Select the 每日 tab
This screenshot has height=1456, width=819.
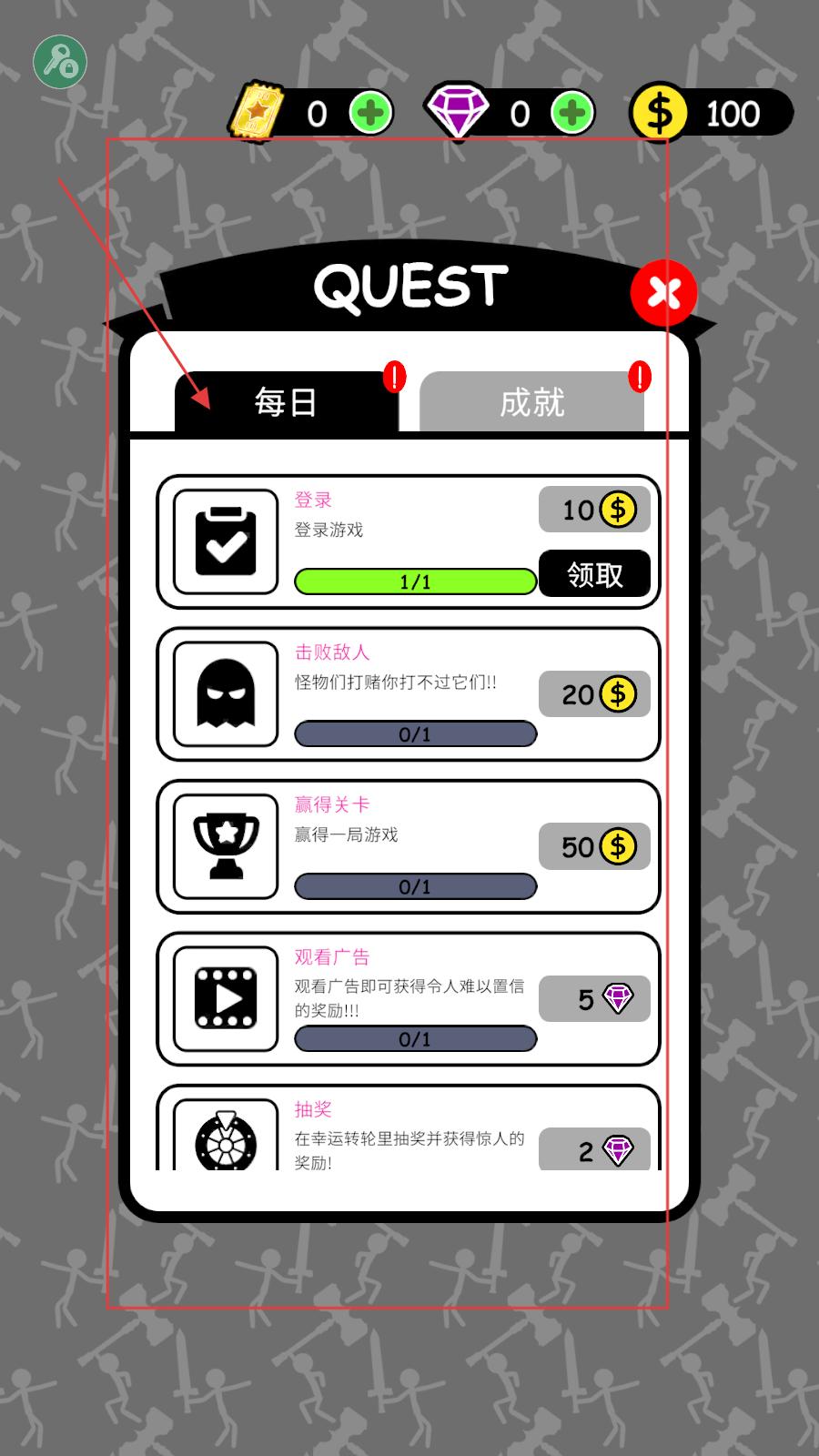coord(286,402)
